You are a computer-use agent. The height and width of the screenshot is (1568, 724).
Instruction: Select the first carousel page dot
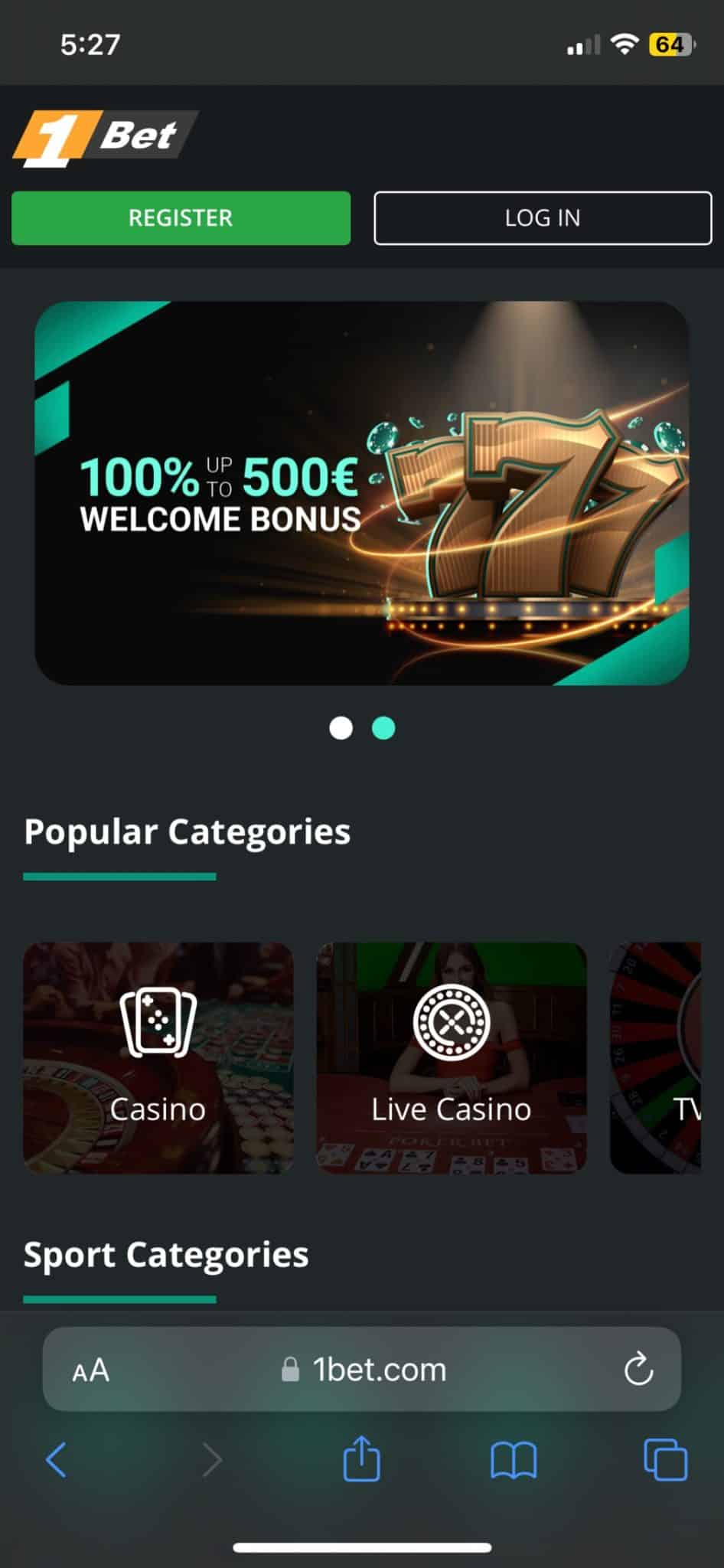point(341,728)
